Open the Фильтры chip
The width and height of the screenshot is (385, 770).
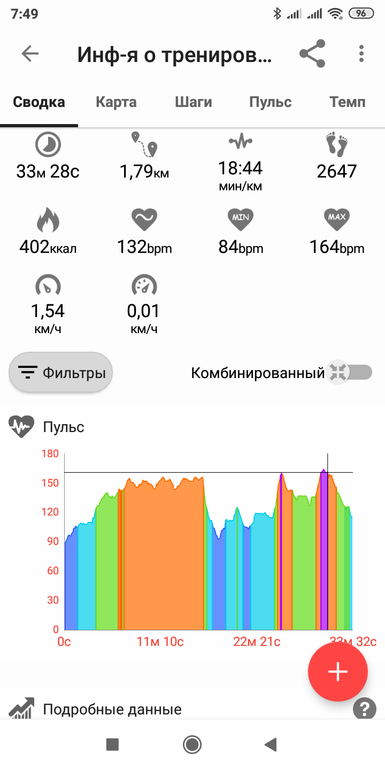(61, 373)
